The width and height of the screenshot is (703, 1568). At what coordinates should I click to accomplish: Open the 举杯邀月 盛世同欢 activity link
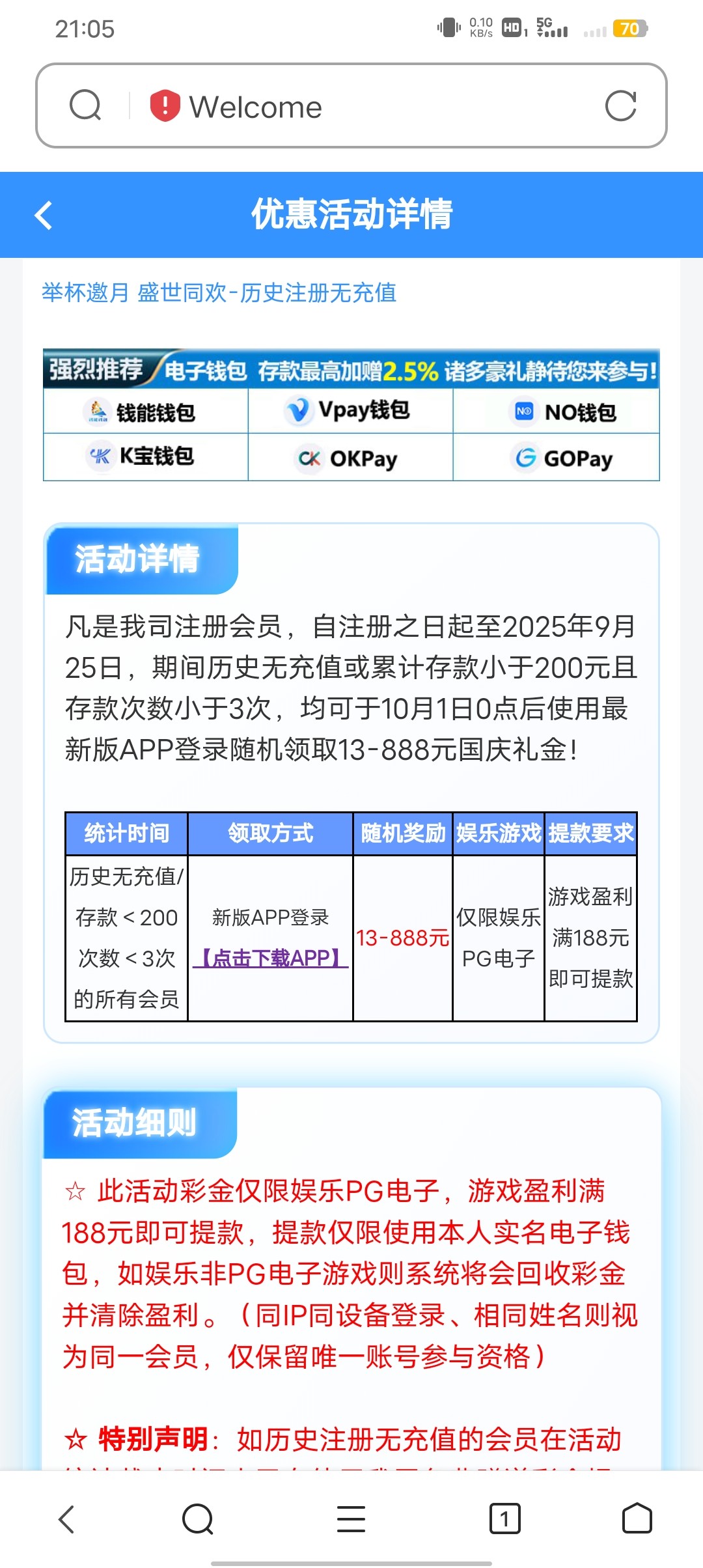[219, 294]
